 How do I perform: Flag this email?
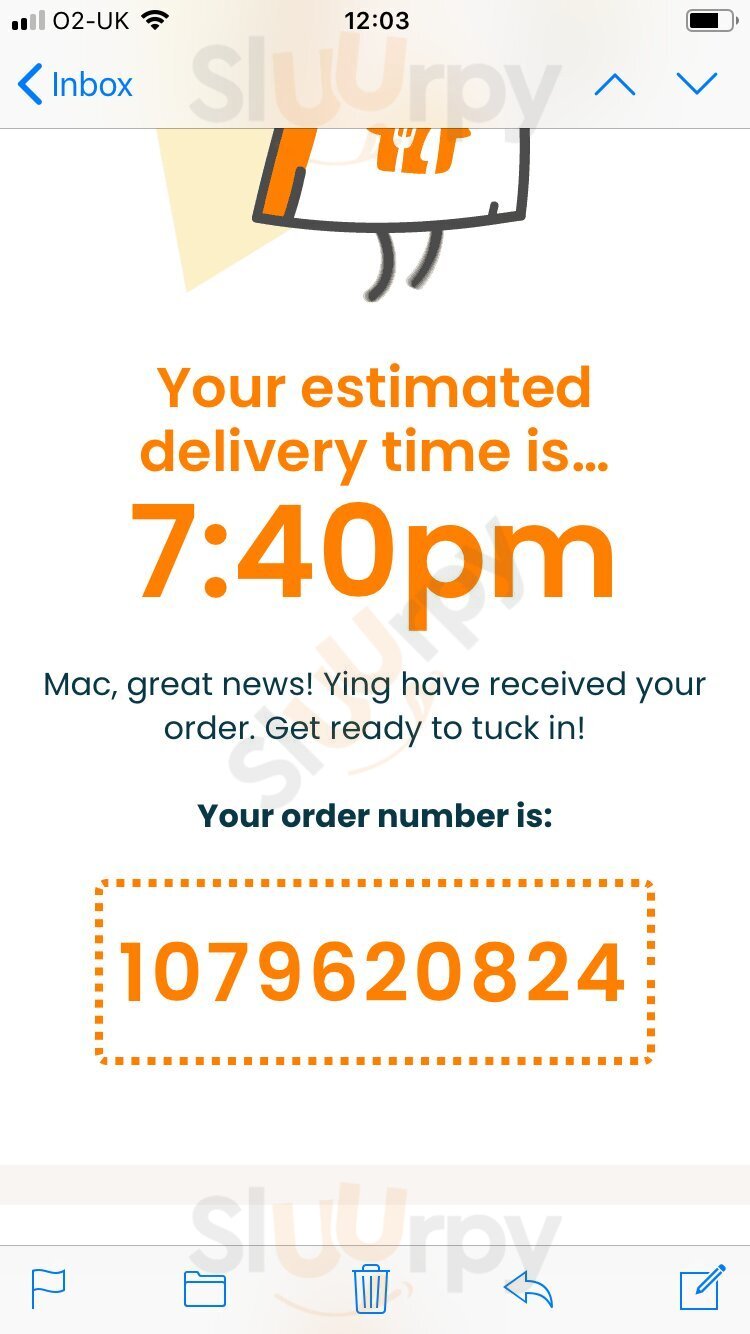pos(48,1288)
